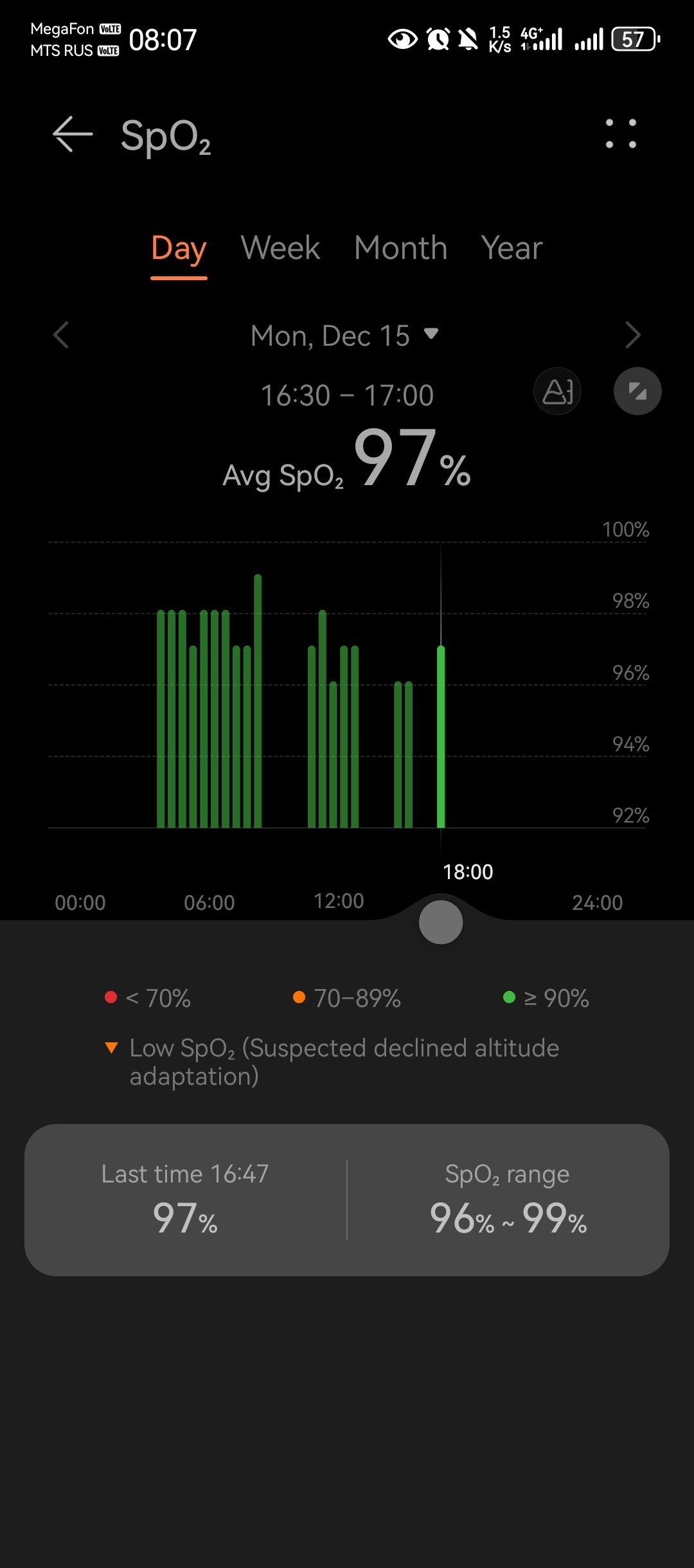The height and width of the screenshot is (1568, 694).
Task: Switch to the Week view
Action: (280, 249)
